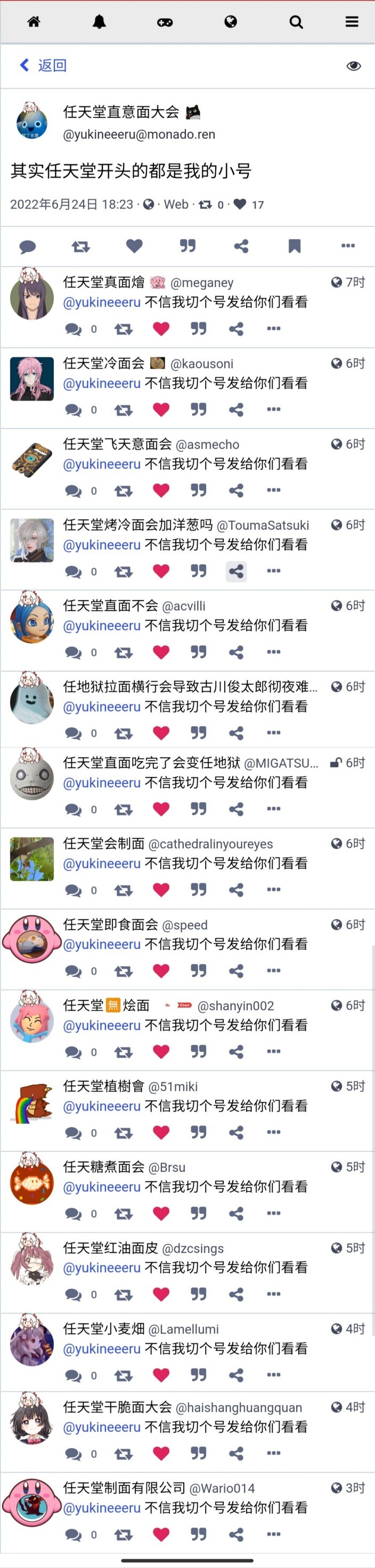The height and width of the screenshot is (1568, 375).
Task: Share the reply from @ToumaSatsuki
Action: [x=236, y=571]
